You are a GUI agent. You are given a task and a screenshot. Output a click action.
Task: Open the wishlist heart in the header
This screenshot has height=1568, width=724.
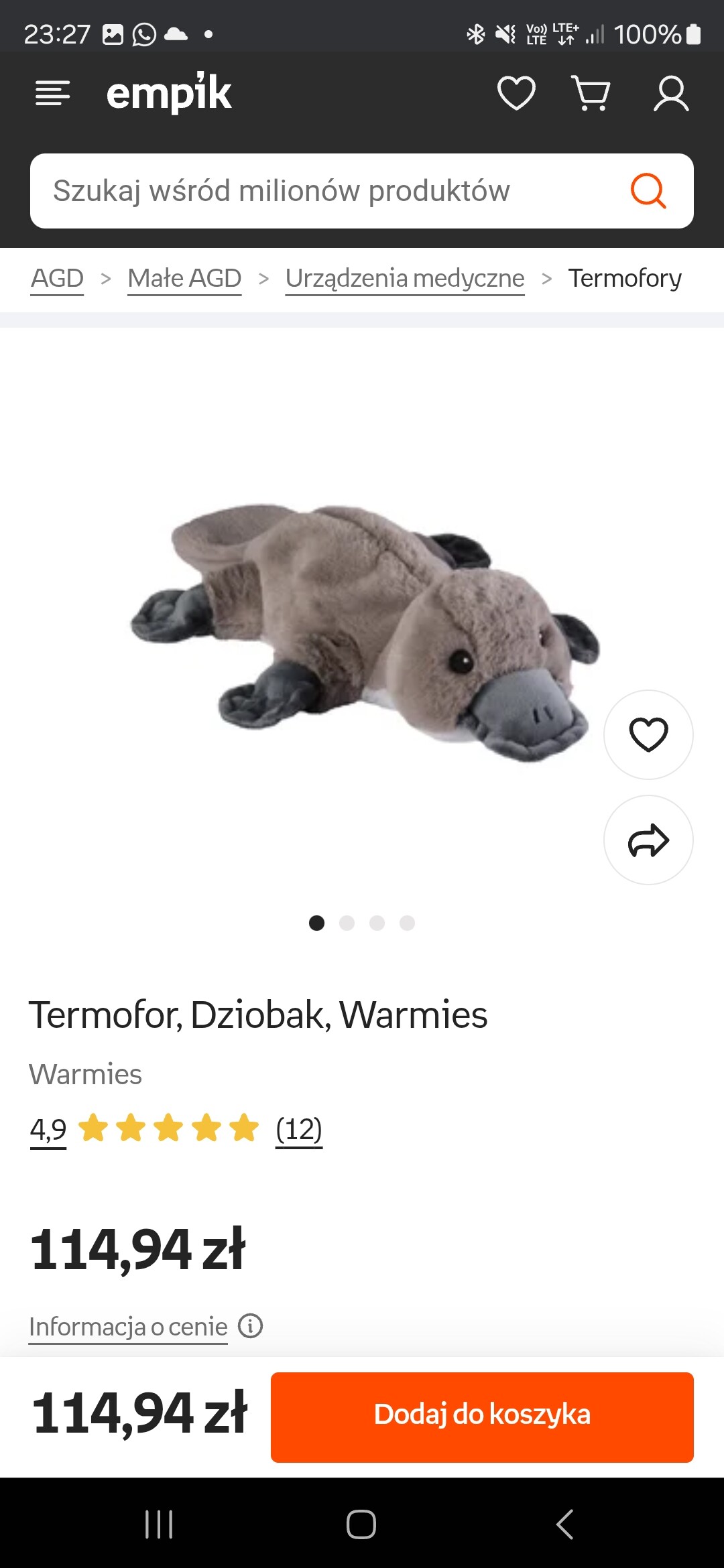point(516,93)
